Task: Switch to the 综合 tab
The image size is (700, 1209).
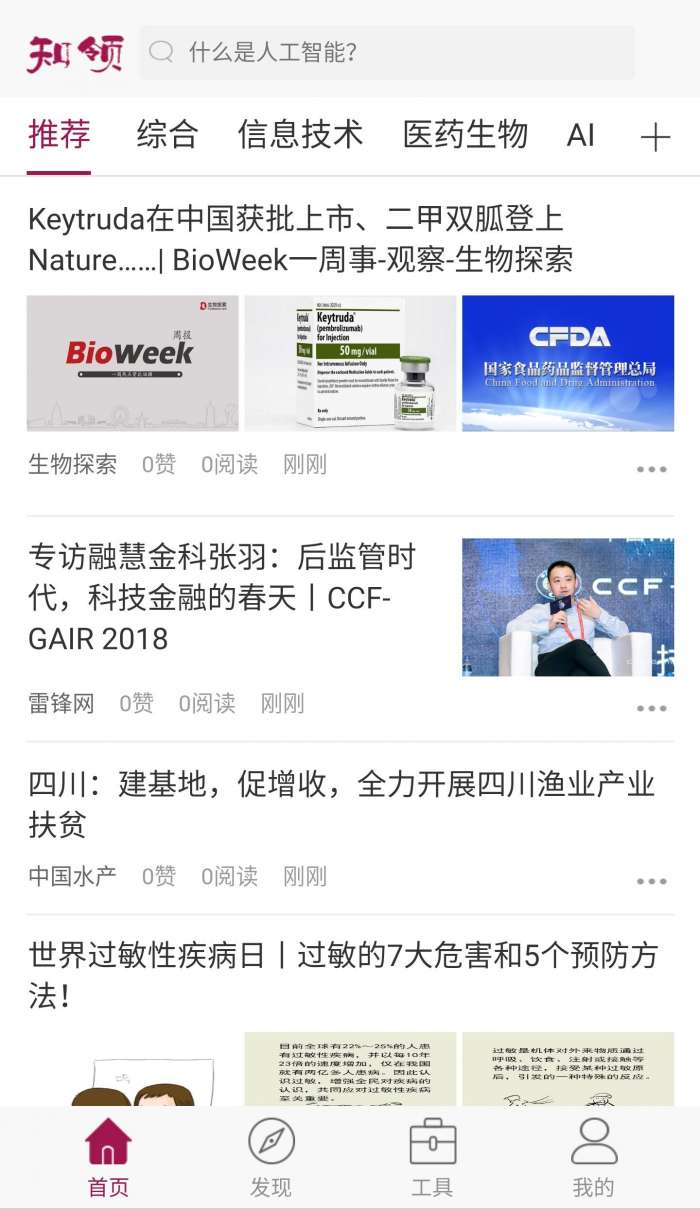Action: tap(167, 135)
